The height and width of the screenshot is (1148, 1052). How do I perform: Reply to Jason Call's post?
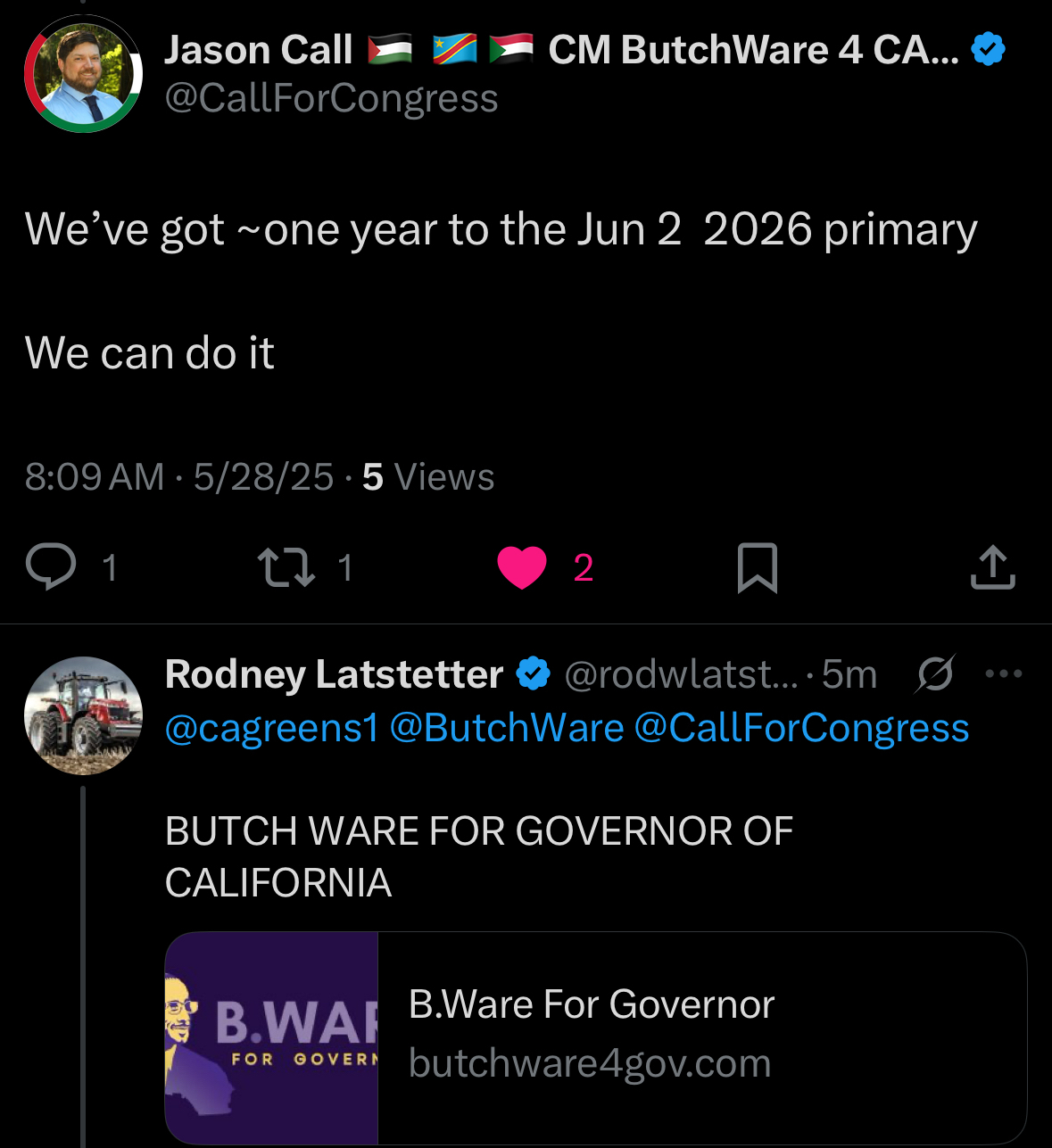pos(52,567)
